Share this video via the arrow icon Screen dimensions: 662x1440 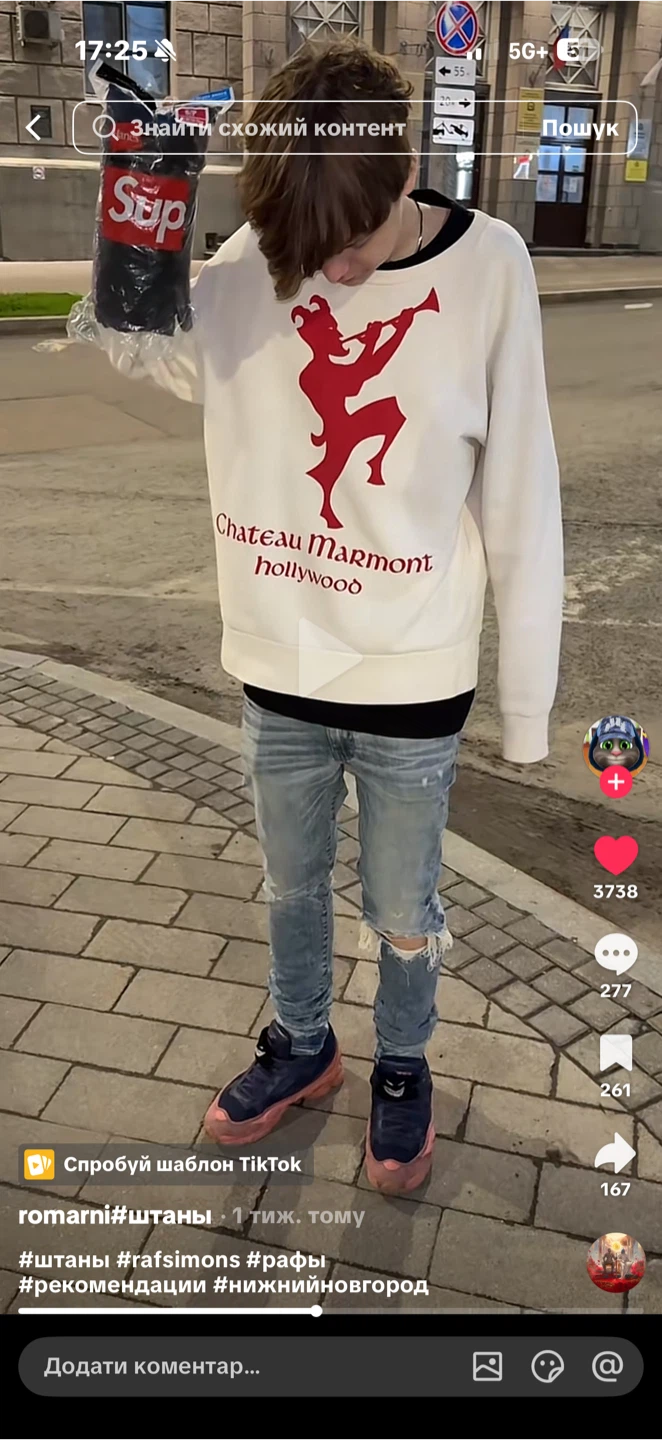tap(616, 1153)
